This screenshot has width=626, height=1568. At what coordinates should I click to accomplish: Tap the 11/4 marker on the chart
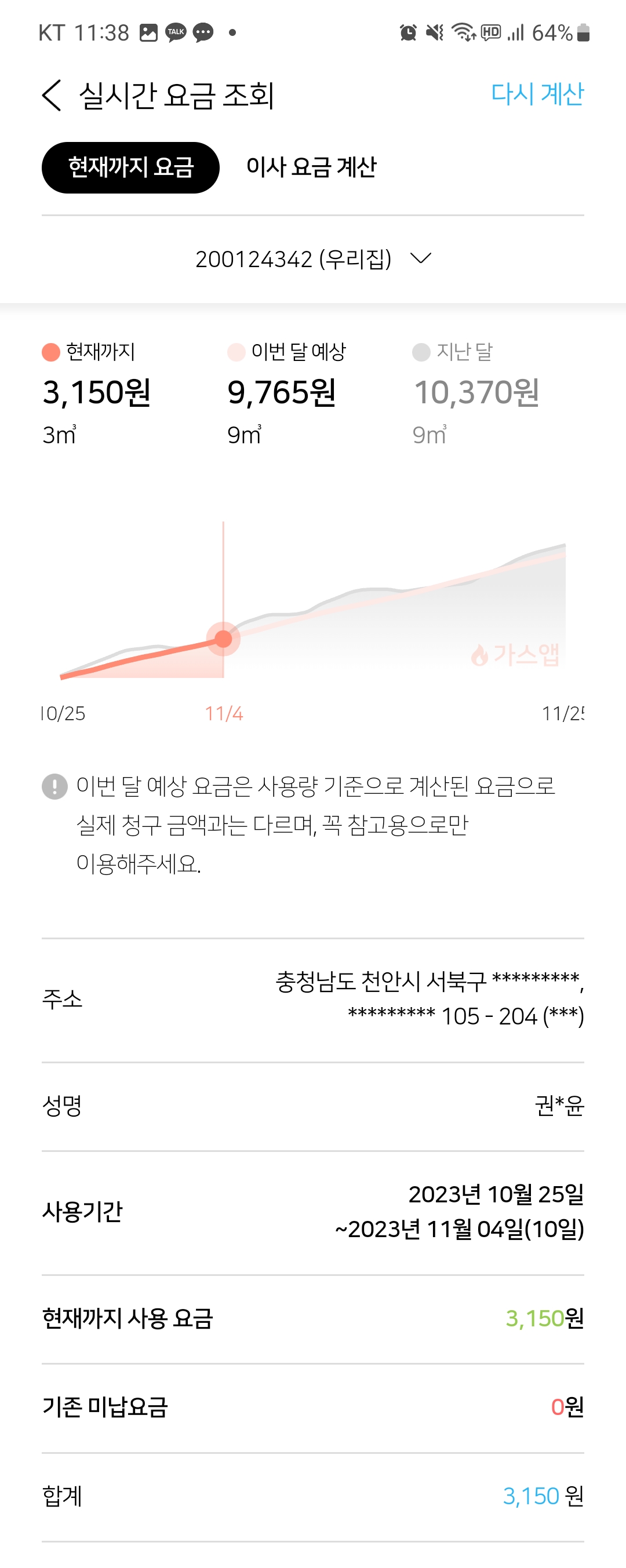pos(224,639)
